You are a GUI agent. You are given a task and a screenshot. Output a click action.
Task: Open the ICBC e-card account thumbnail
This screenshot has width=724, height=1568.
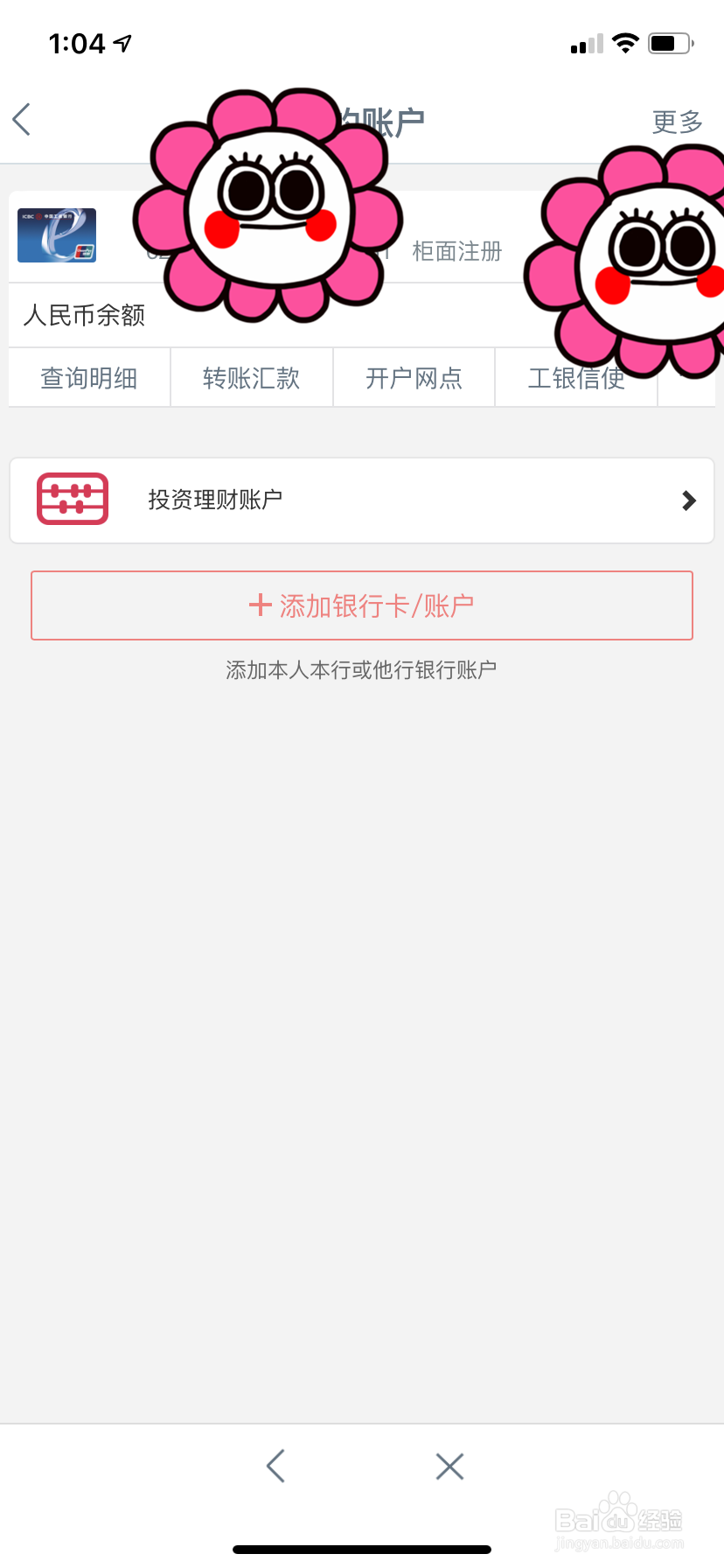click(56, 235)
